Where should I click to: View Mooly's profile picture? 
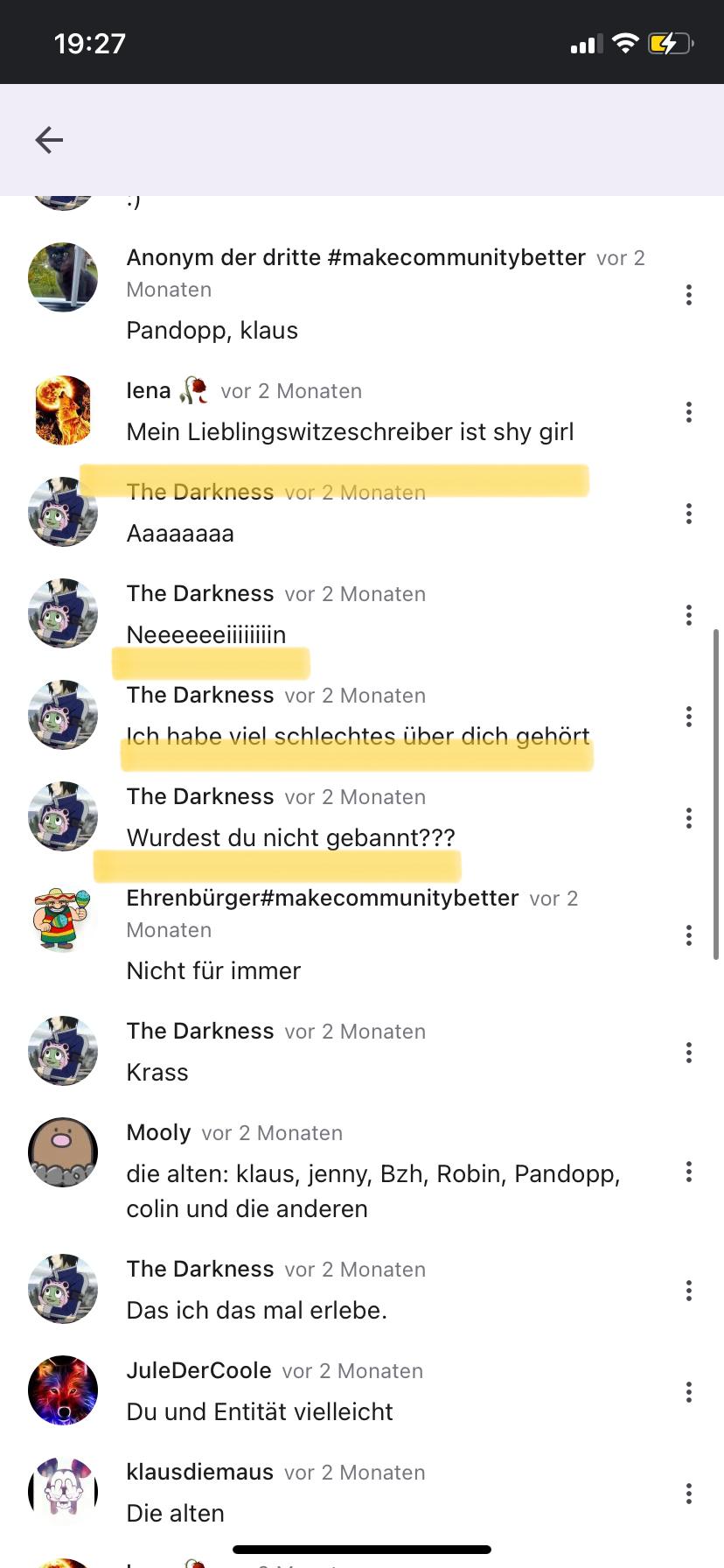(63, 1152)
